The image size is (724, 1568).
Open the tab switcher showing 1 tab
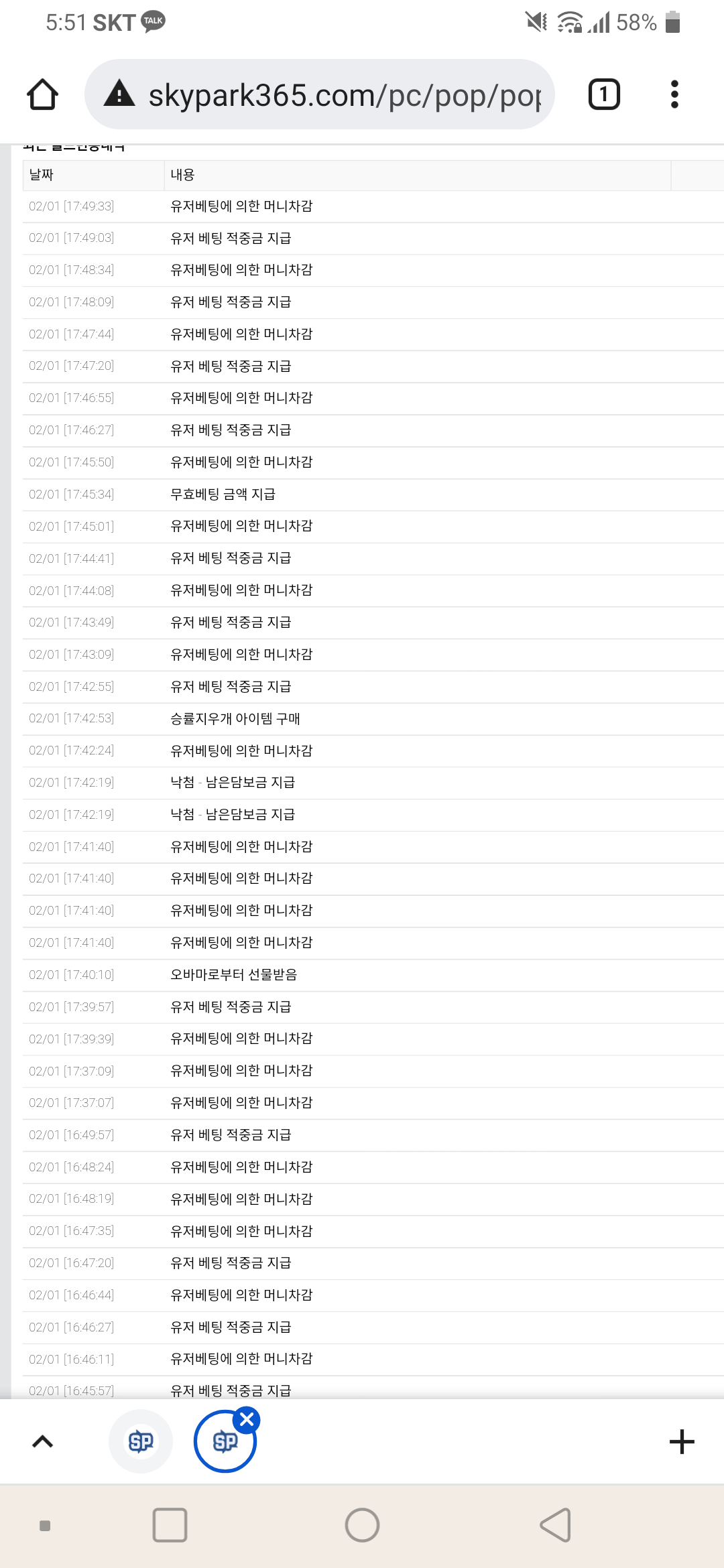604,94
